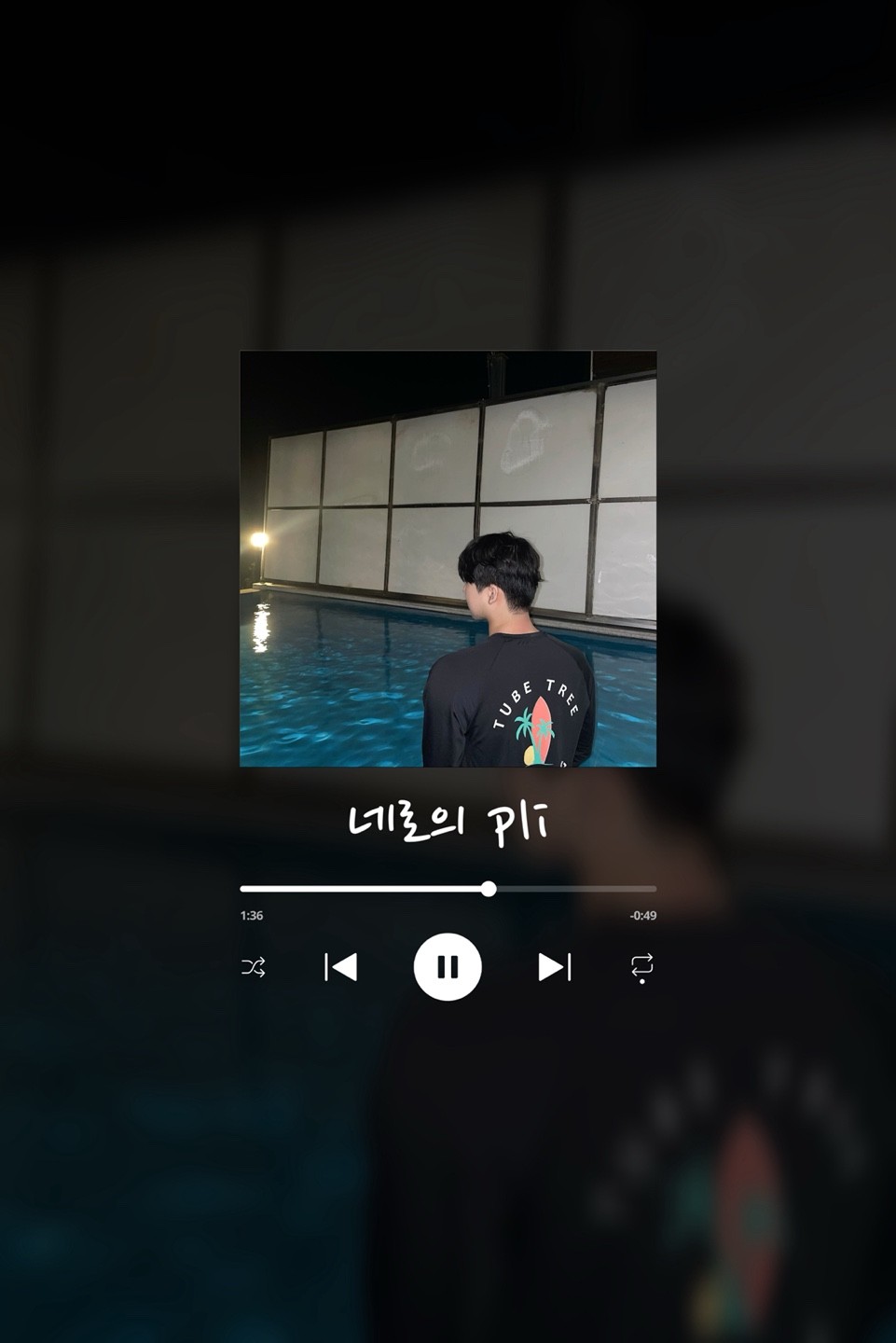896x1343 pixels.
Task: Click the dot under the repeat icon
Action: (643, 980)
